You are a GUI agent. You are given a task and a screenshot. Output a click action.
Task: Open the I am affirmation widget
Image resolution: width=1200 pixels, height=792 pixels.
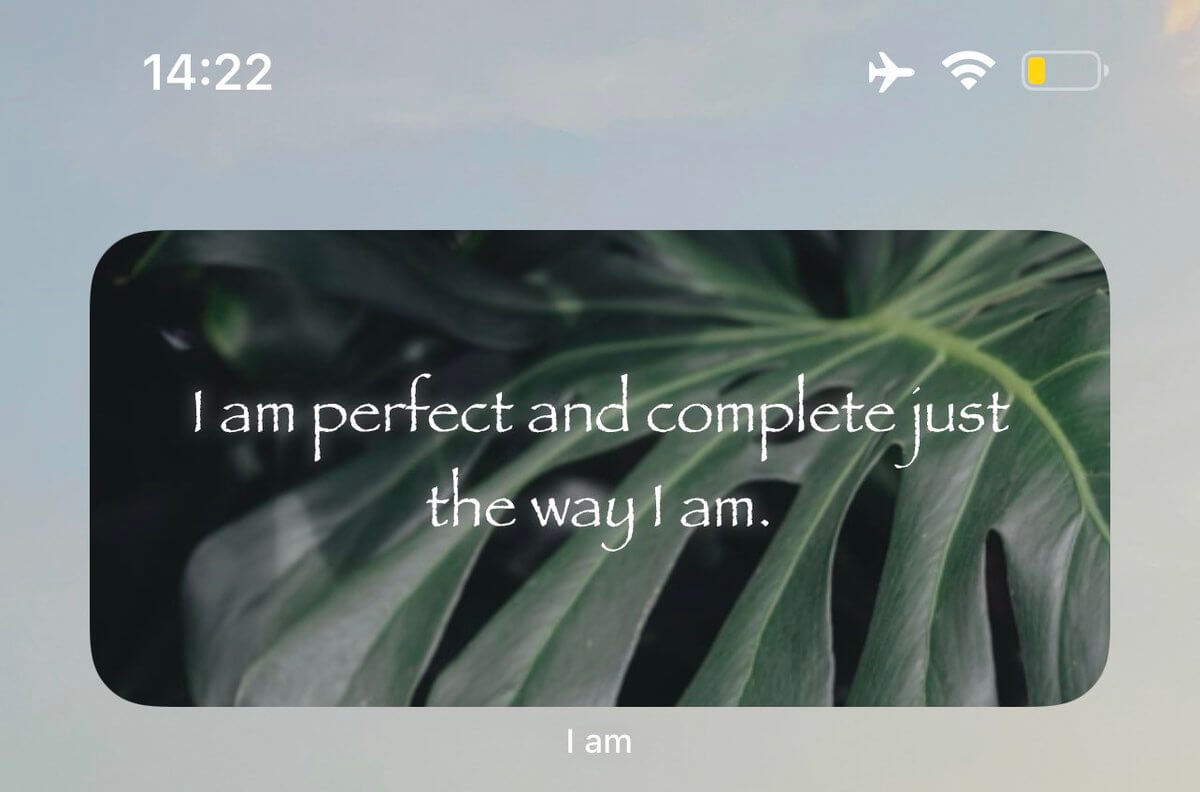tap(599, 468)
